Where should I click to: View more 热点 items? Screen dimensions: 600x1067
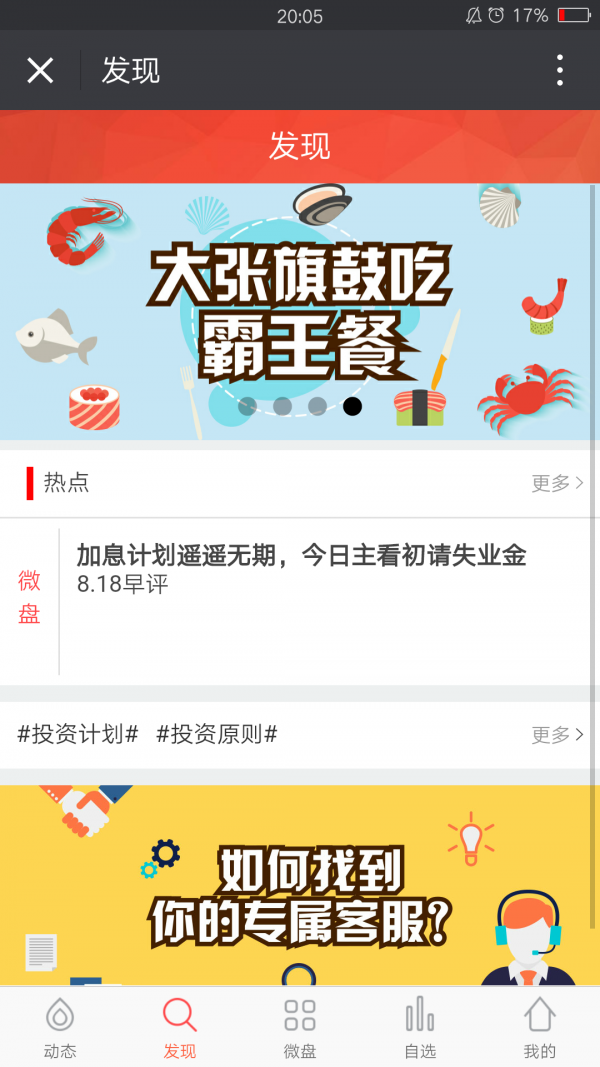coord(557,484)
